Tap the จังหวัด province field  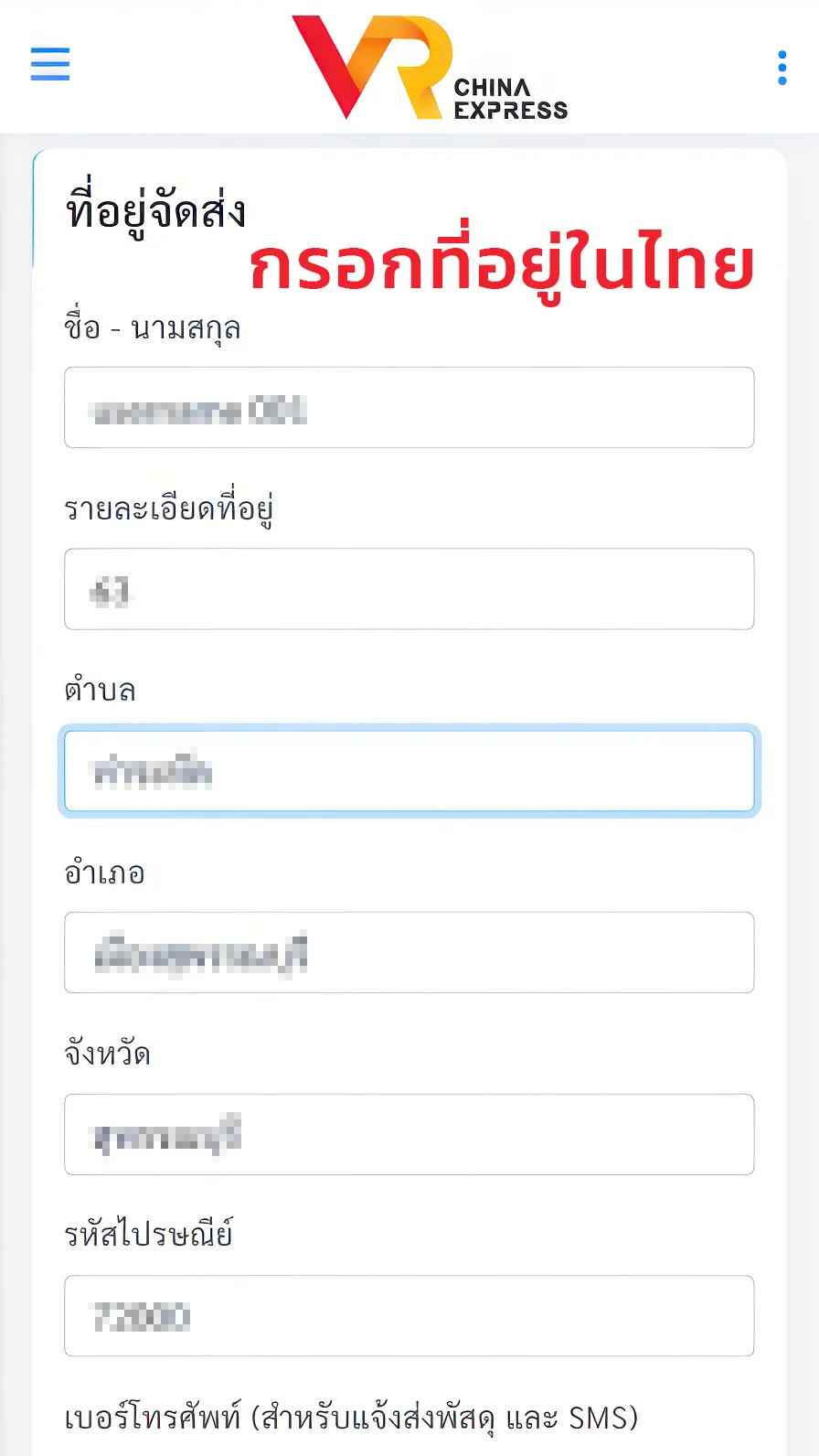409,1134
